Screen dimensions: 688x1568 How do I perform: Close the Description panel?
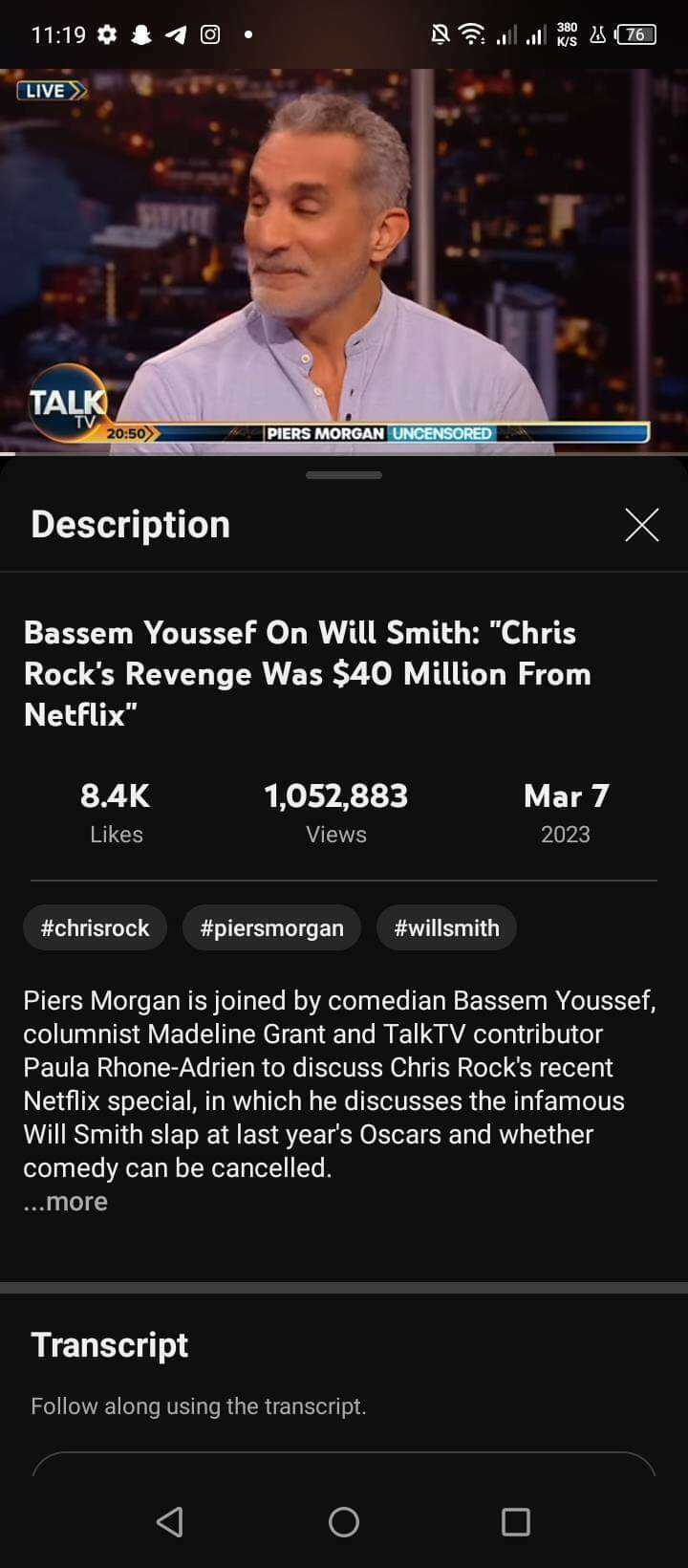point(641,525)
